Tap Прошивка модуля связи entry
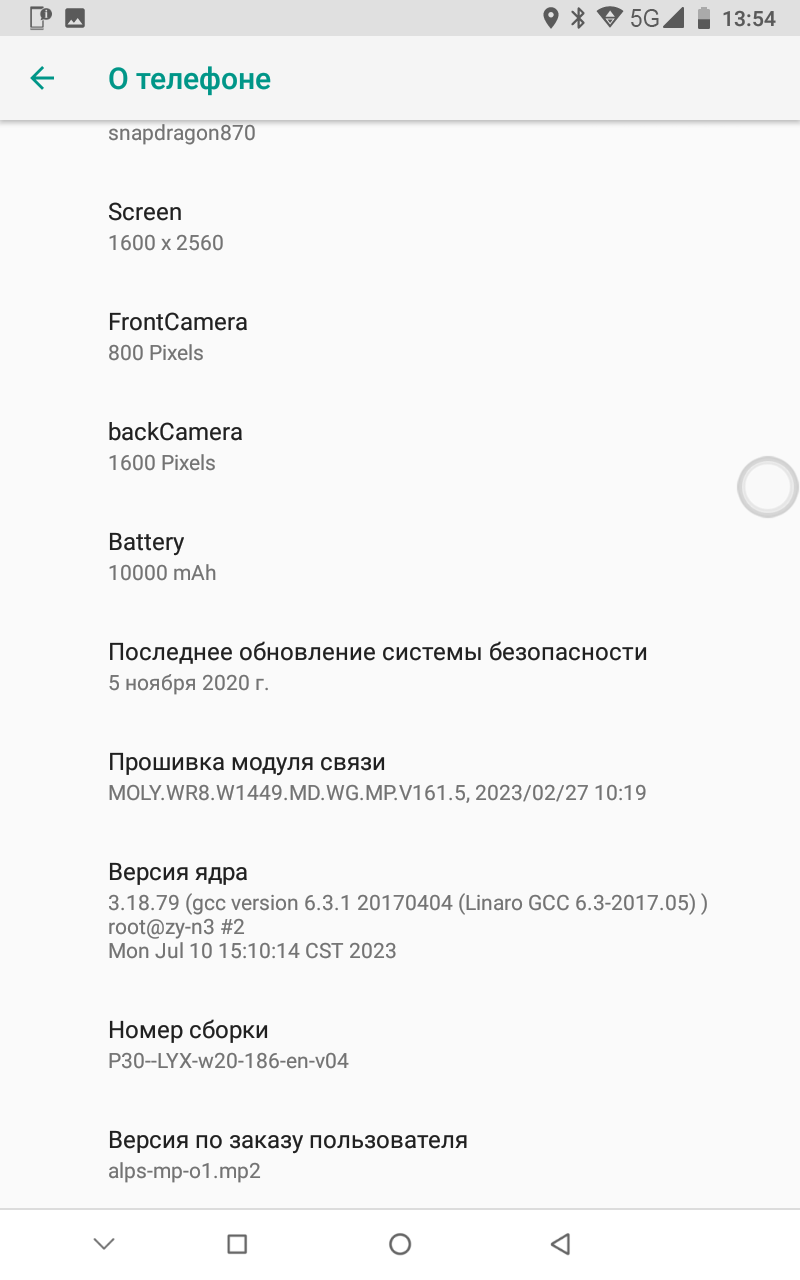Screen dimensions: 800x1280 click(x=400, y=777)
